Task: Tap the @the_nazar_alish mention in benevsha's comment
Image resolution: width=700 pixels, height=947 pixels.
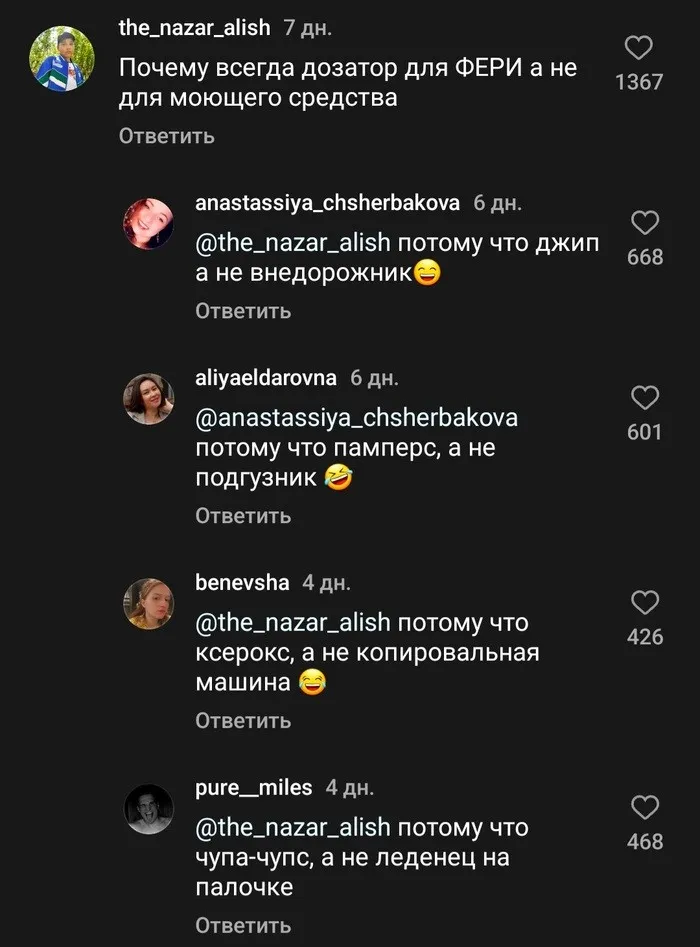Action: (293, 623)
